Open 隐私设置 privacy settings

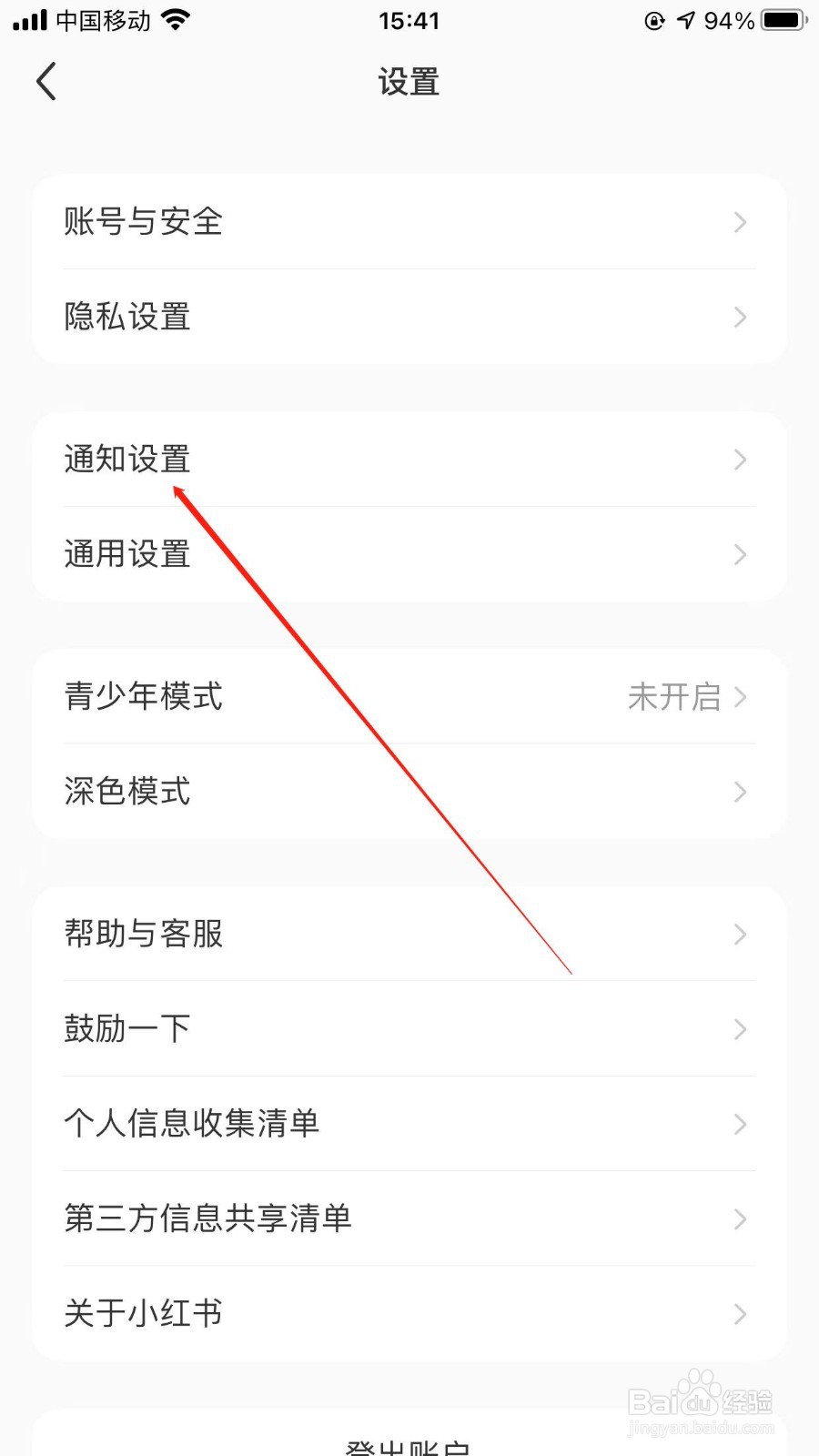(127, 317)
